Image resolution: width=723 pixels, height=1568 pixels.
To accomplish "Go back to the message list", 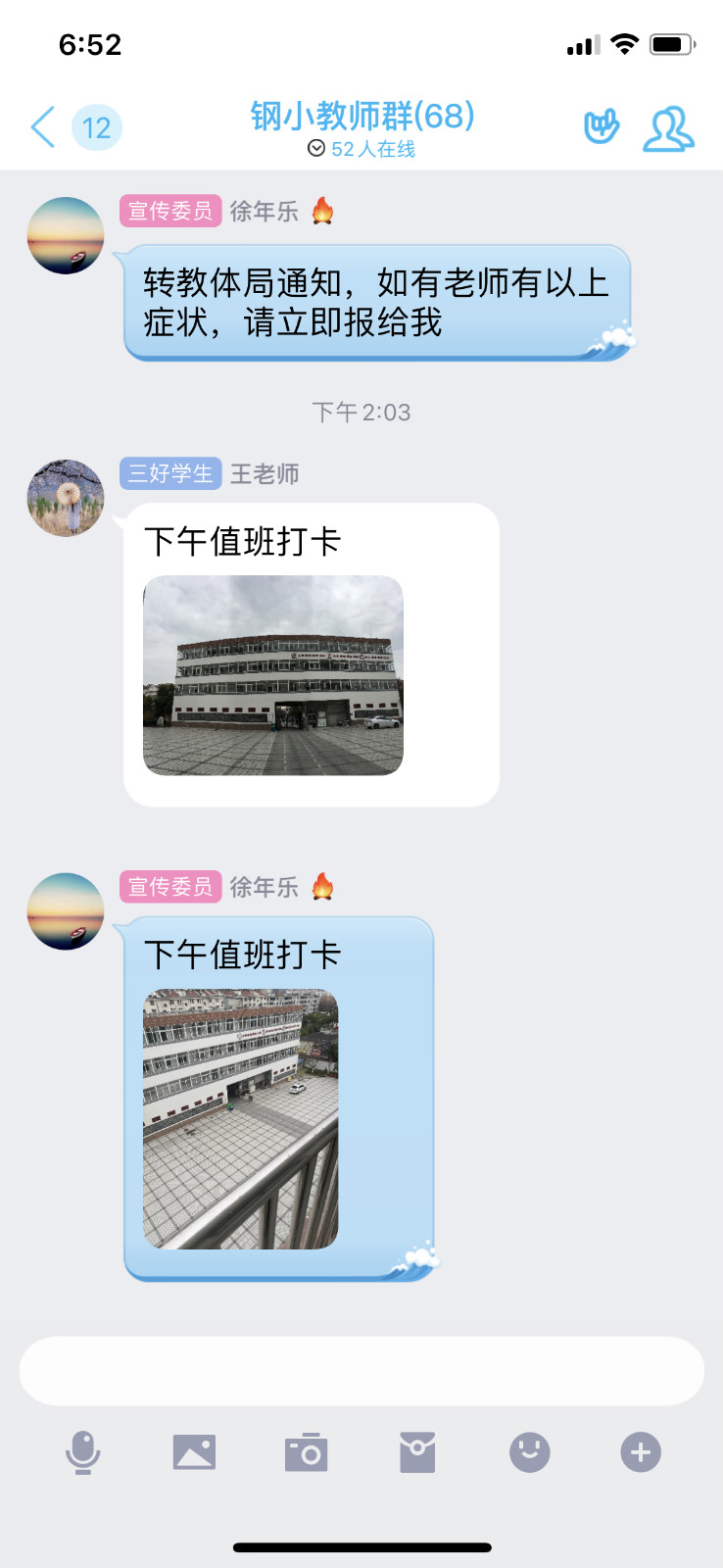I will tap(44, 127).
